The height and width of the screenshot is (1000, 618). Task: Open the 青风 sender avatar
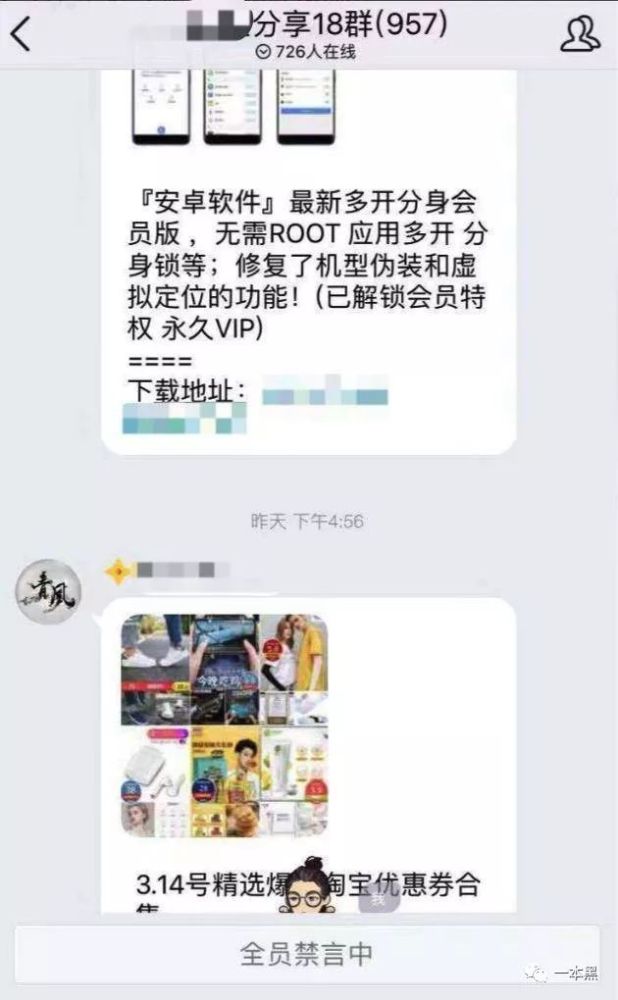(x=48, y=591)
